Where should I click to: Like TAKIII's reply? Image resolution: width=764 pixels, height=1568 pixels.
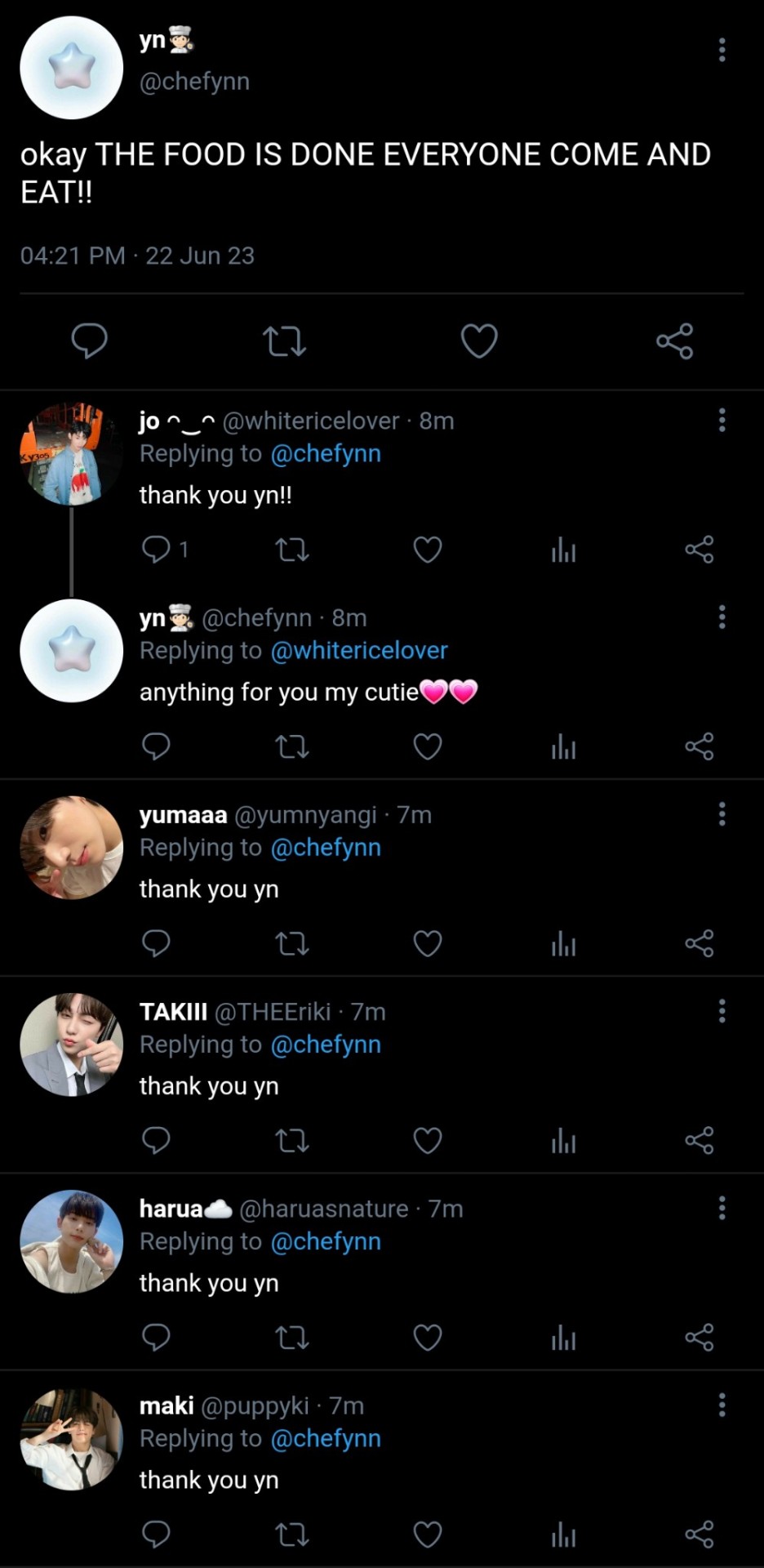(428, 1140)
